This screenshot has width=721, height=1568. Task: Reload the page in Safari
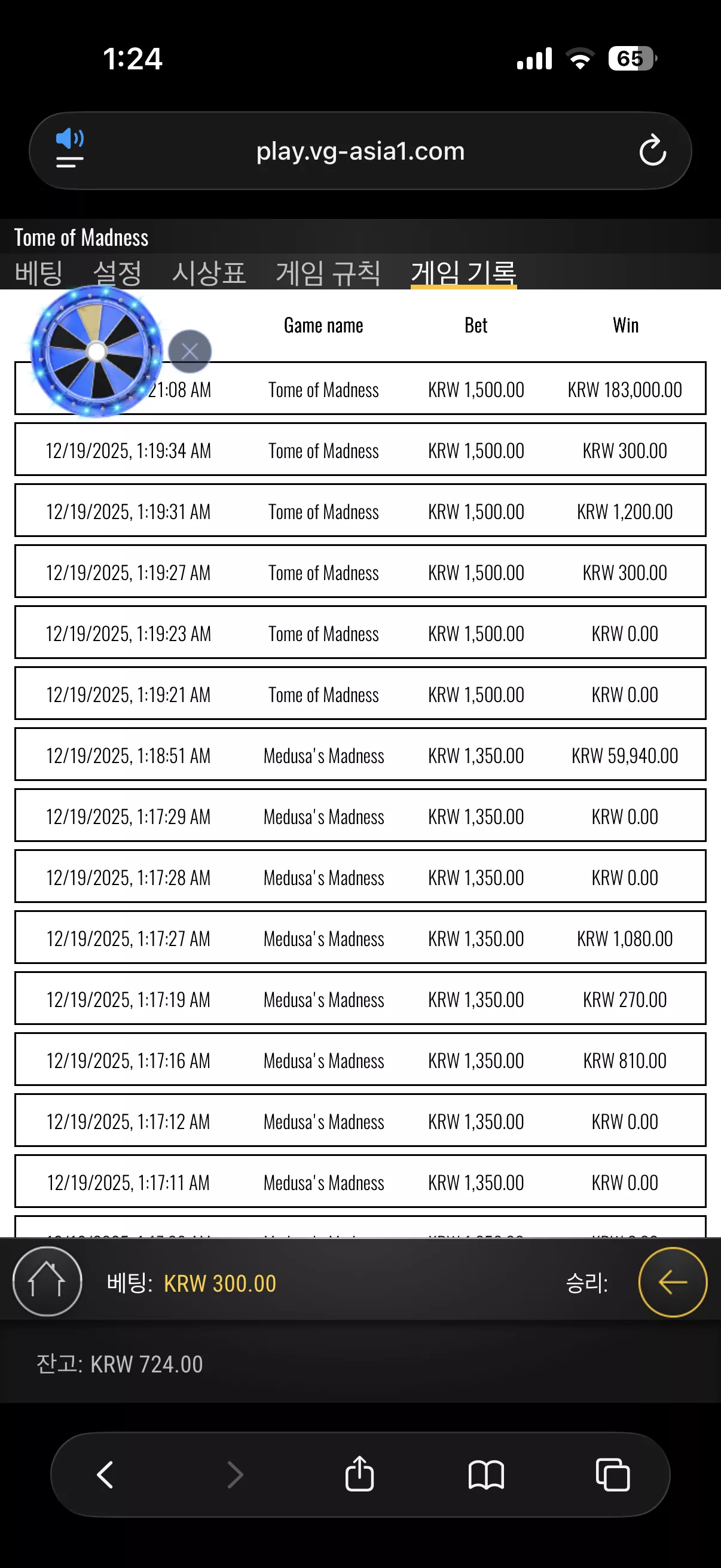click(652, 150)
